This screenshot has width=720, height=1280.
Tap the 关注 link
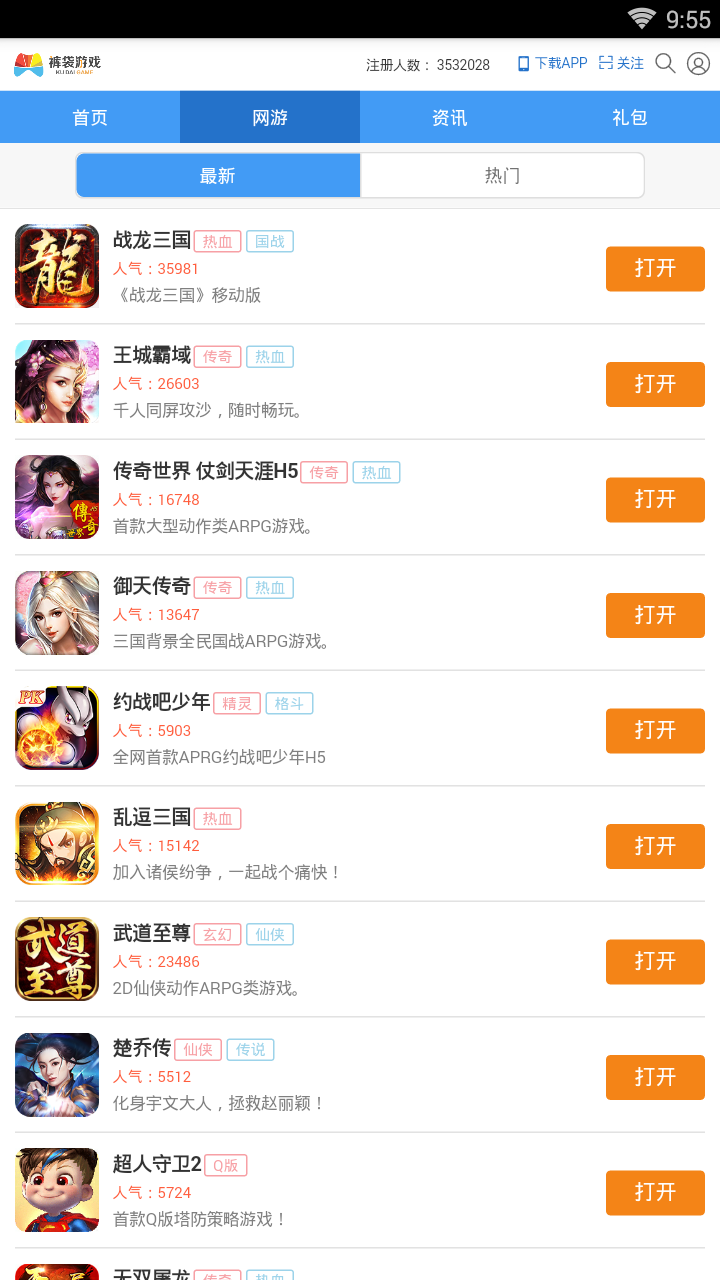621,64
